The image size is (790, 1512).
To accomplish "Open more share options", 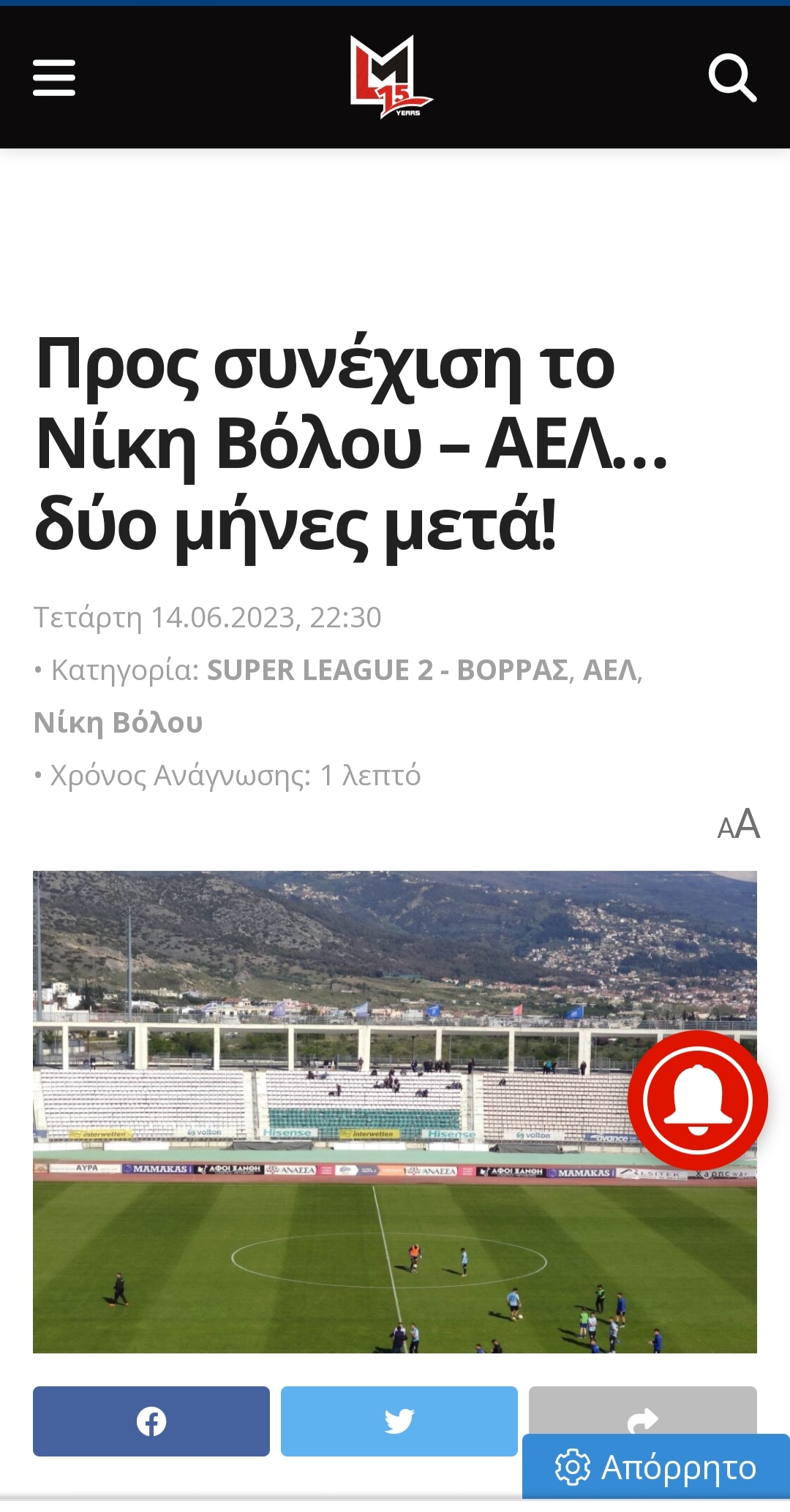I will (x=642, y=1411).
